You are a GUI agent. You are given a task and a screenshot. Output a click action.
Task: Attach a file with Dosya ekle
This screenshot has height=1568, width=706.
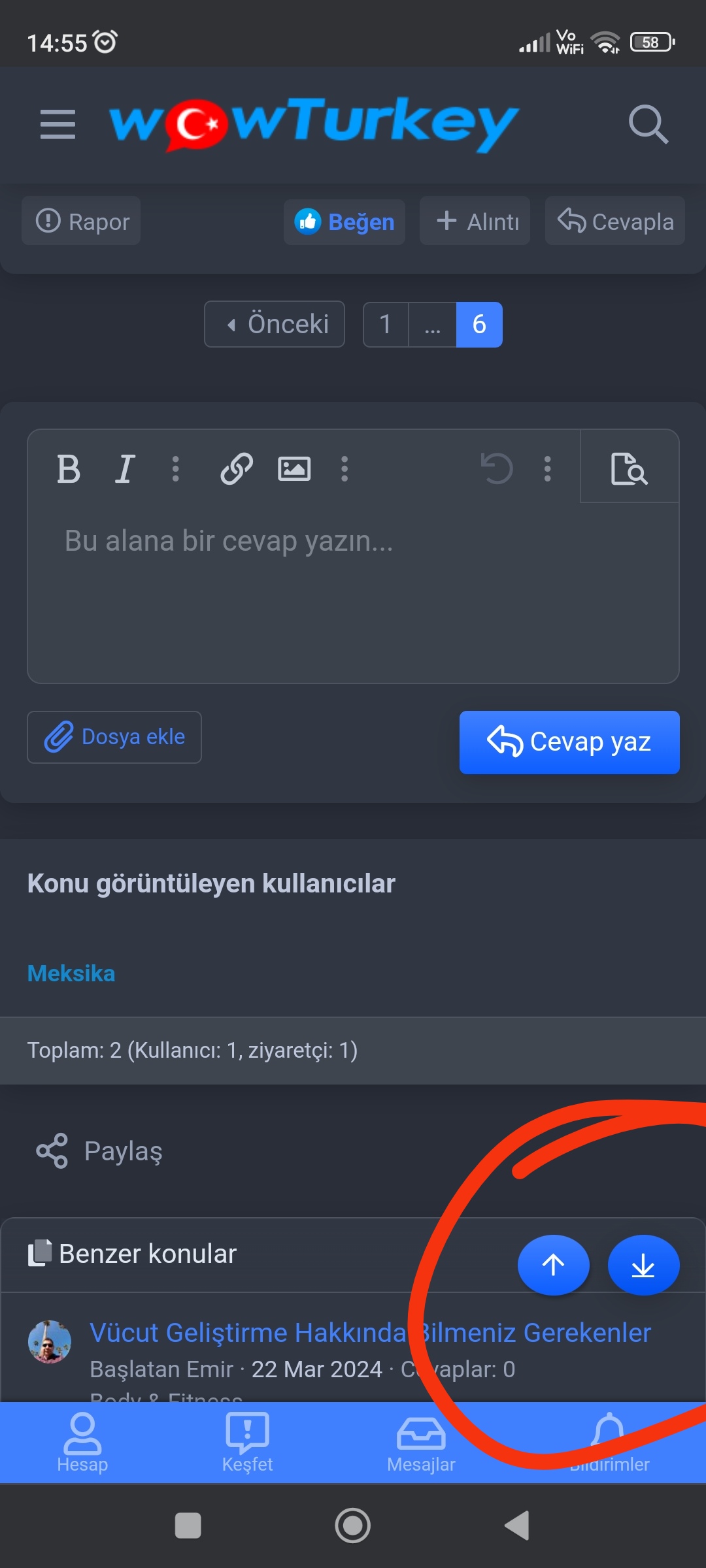(114, 737)
